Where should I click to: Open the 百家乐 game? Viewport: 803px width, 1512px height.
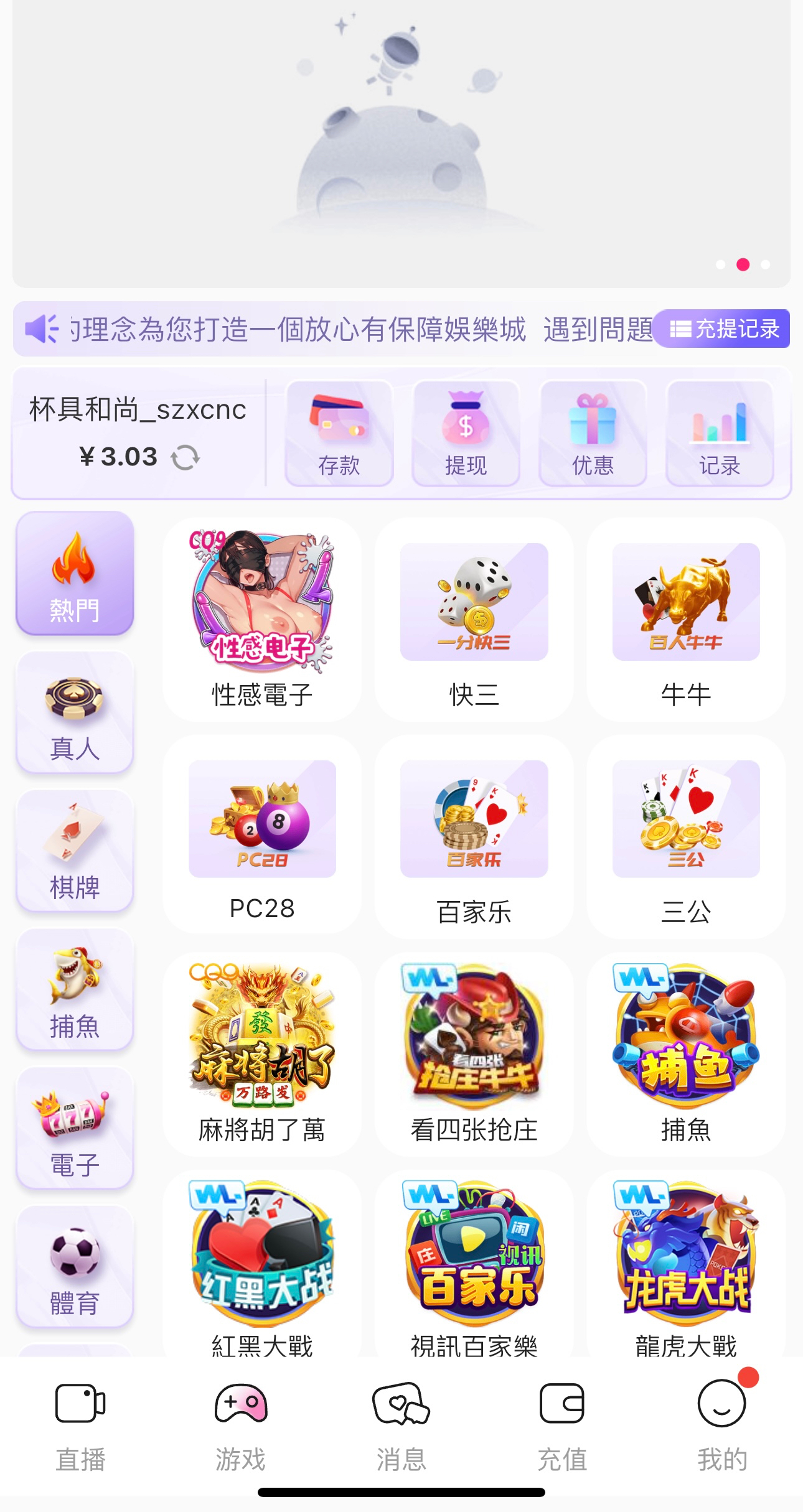pos(474,837)
